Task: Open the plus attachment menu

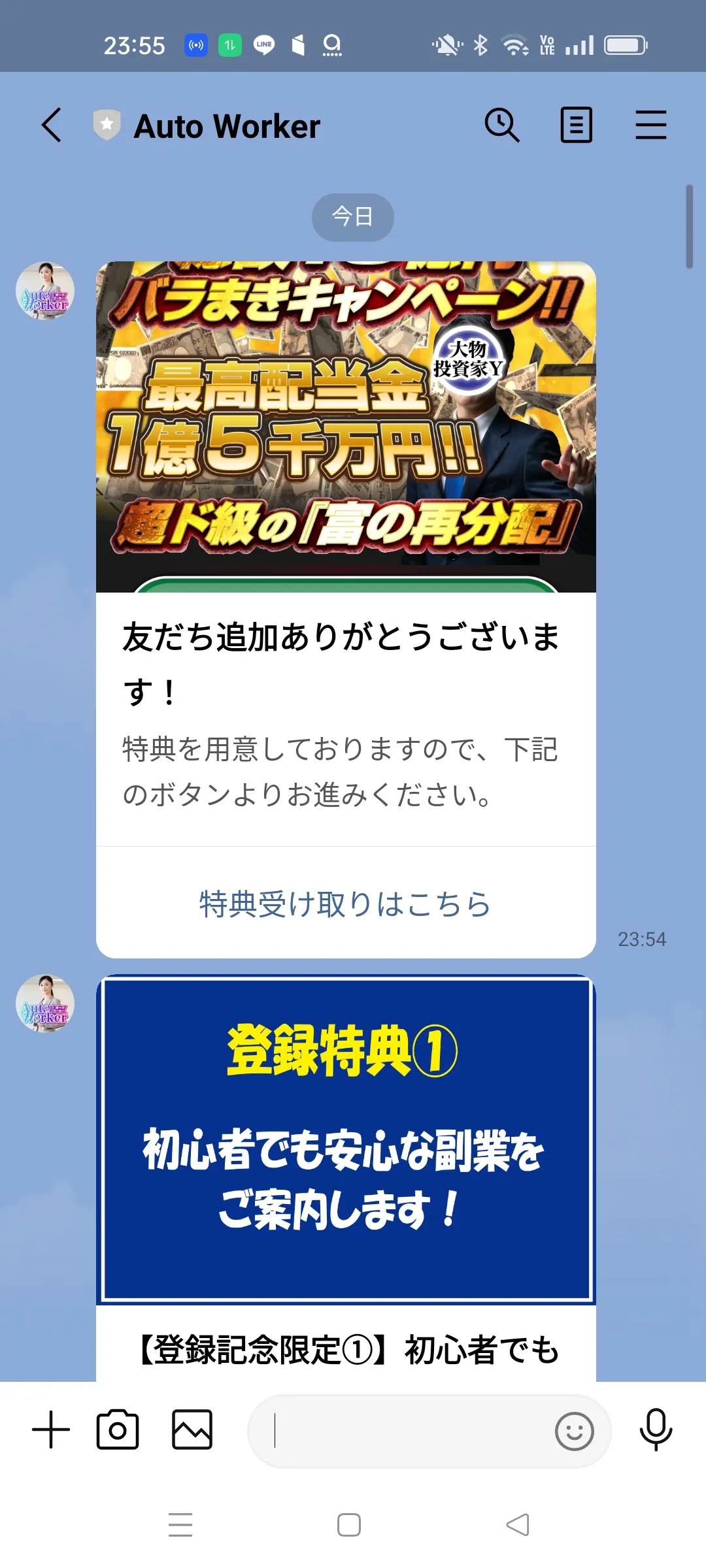Action: (51, 1429)
